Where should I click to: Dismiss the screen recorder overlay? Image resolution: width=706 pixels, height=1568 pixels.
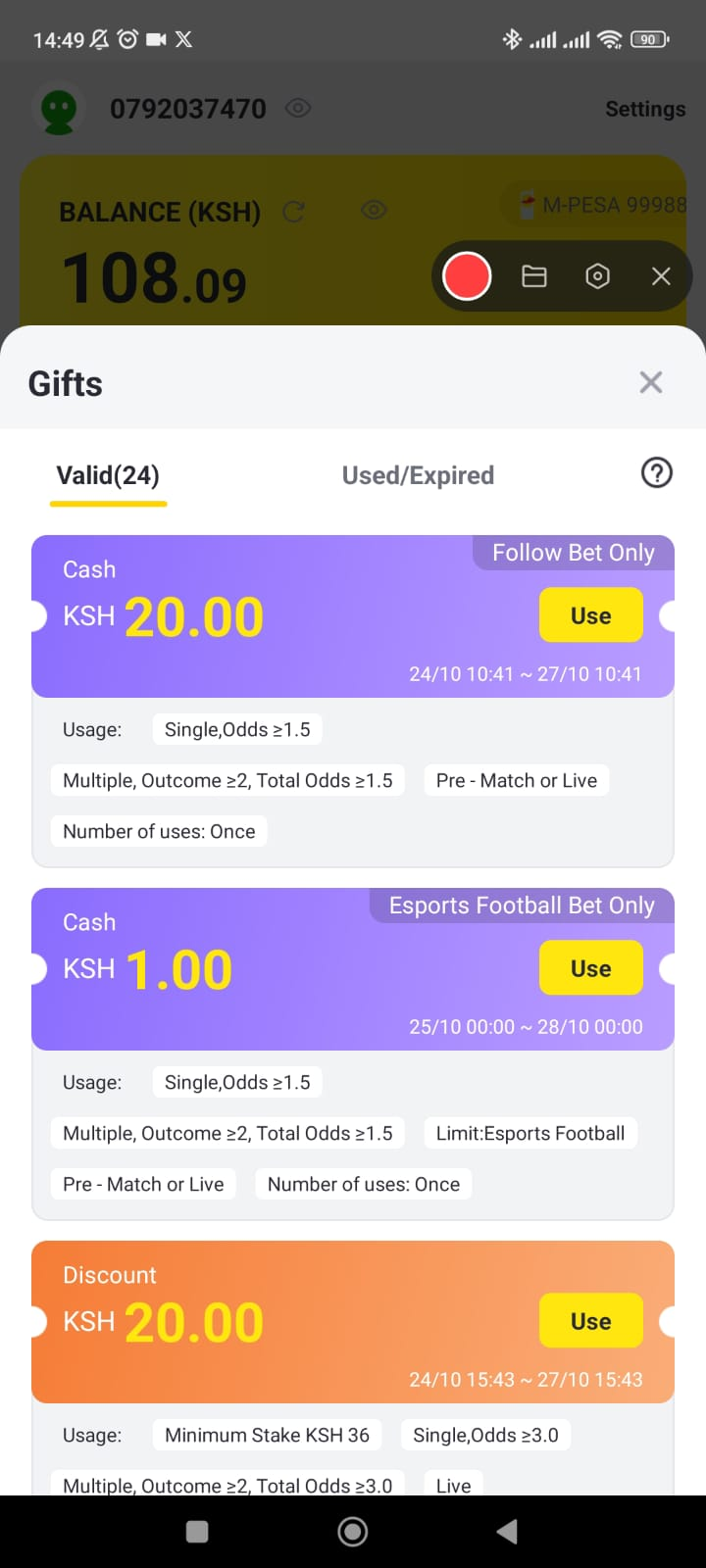coord(661,276)
